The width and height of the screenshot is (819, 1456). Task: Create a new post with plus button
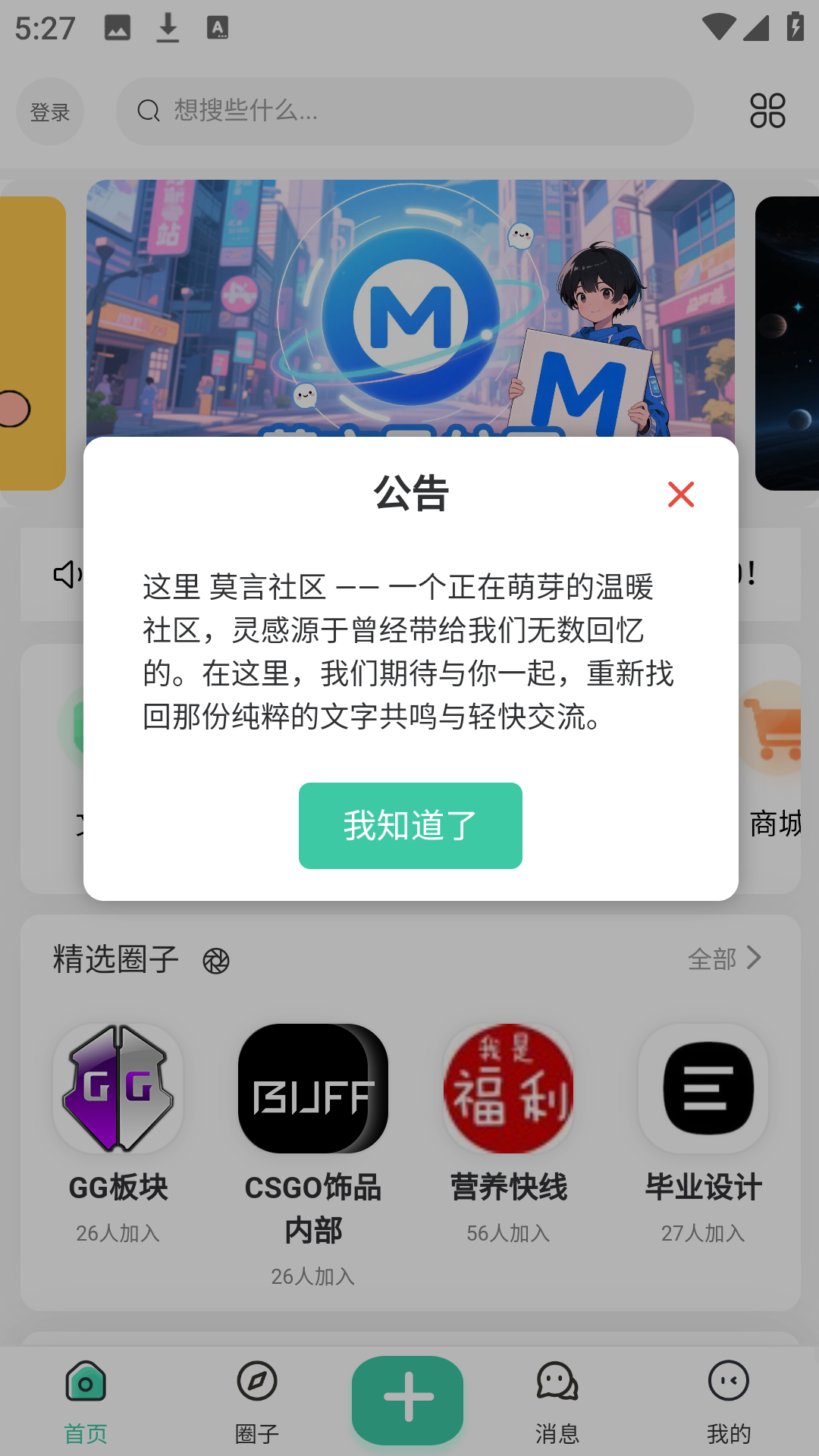pos(408,1399)
